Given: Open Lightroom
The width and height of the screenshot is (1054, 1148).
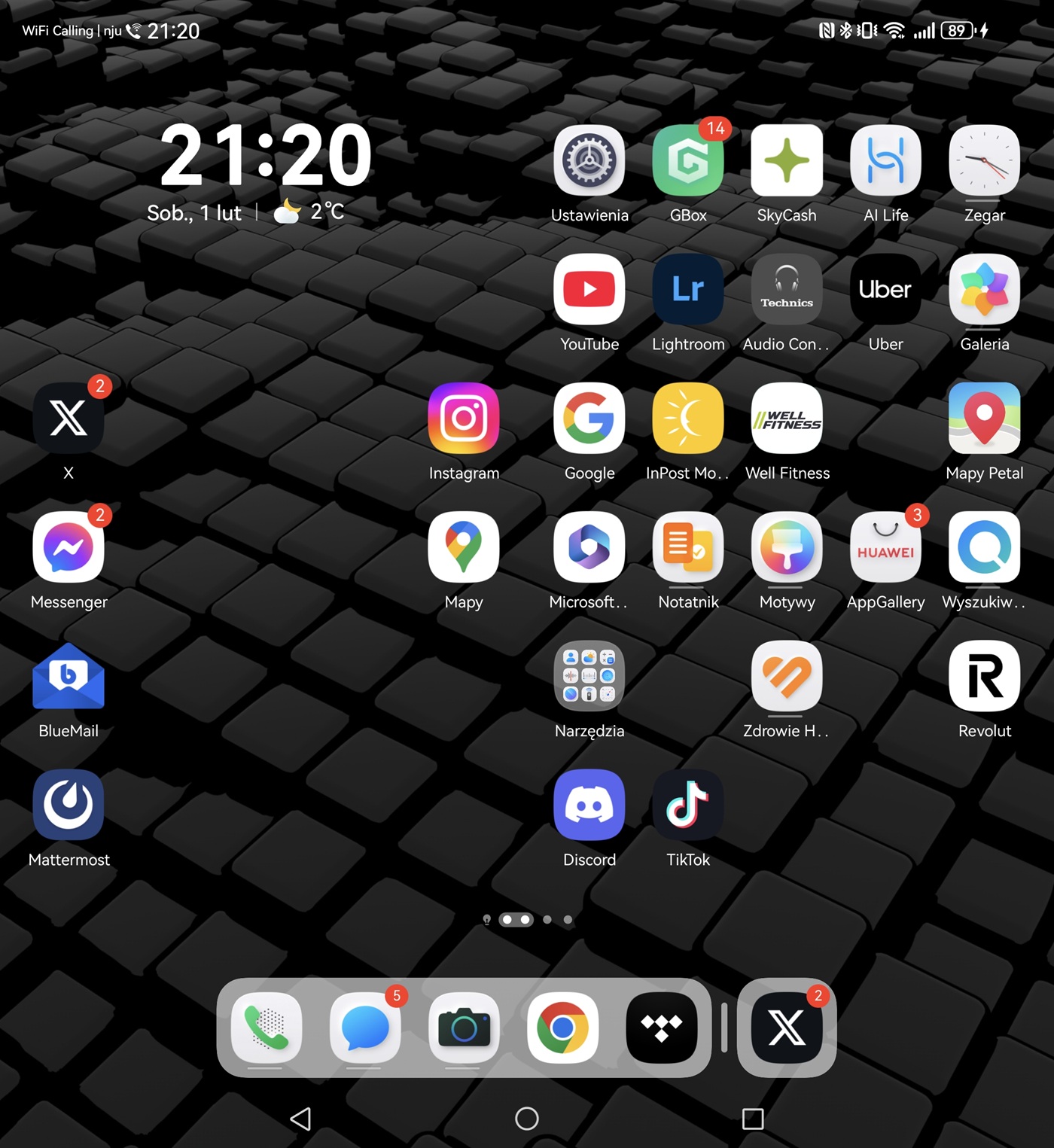Looking at the screenshot, I should click(x=687, y=289).
